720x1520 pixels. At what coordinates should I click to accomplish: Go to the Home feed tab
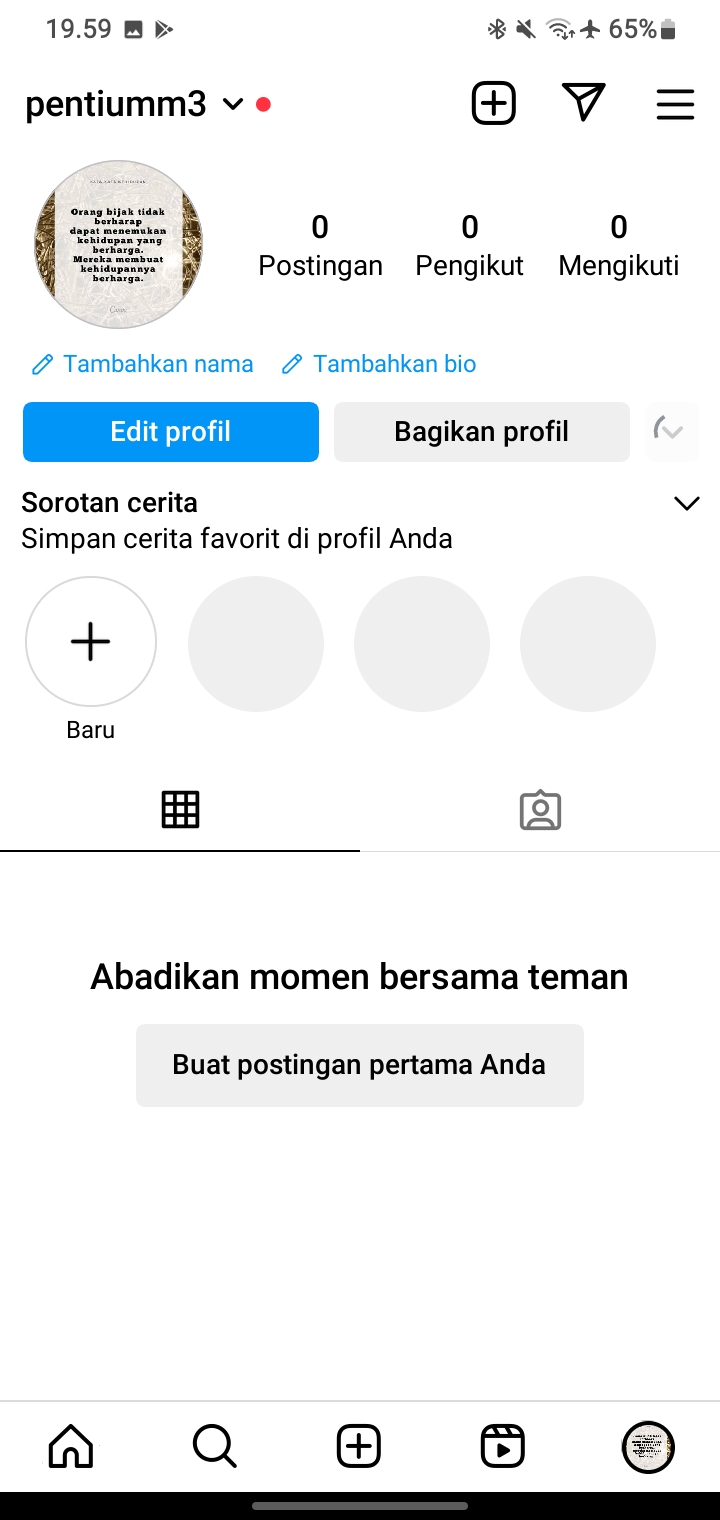[x=71, y=1446]
